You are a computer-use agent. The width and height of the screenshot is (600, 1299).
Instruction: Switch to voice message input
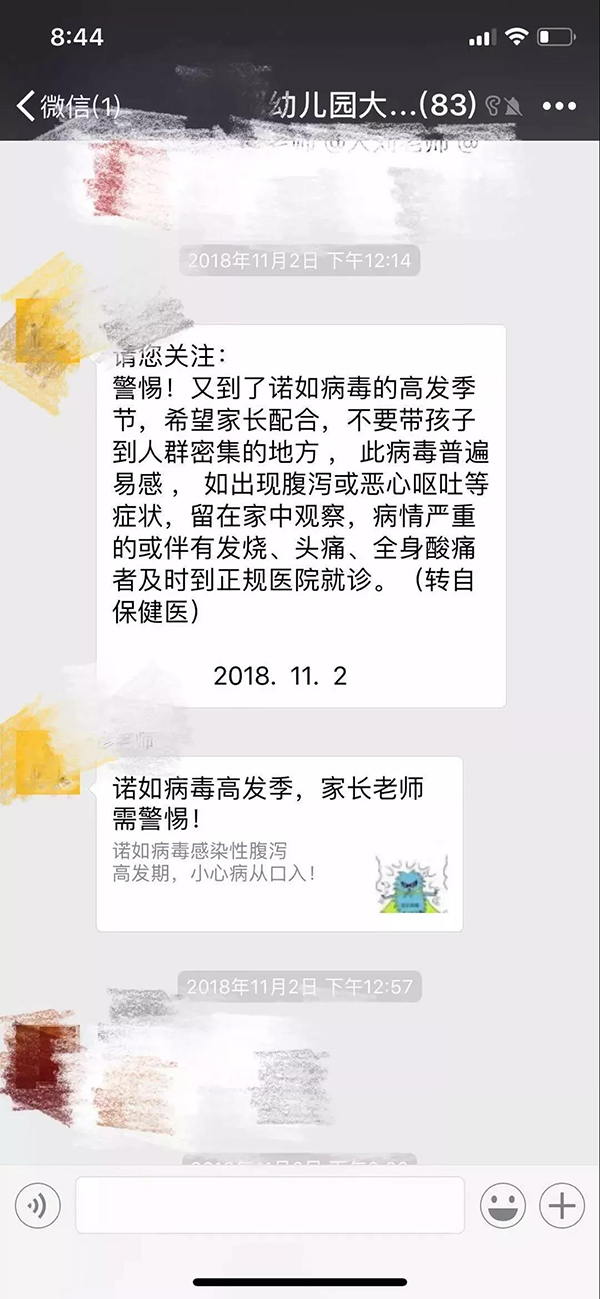38,1205
